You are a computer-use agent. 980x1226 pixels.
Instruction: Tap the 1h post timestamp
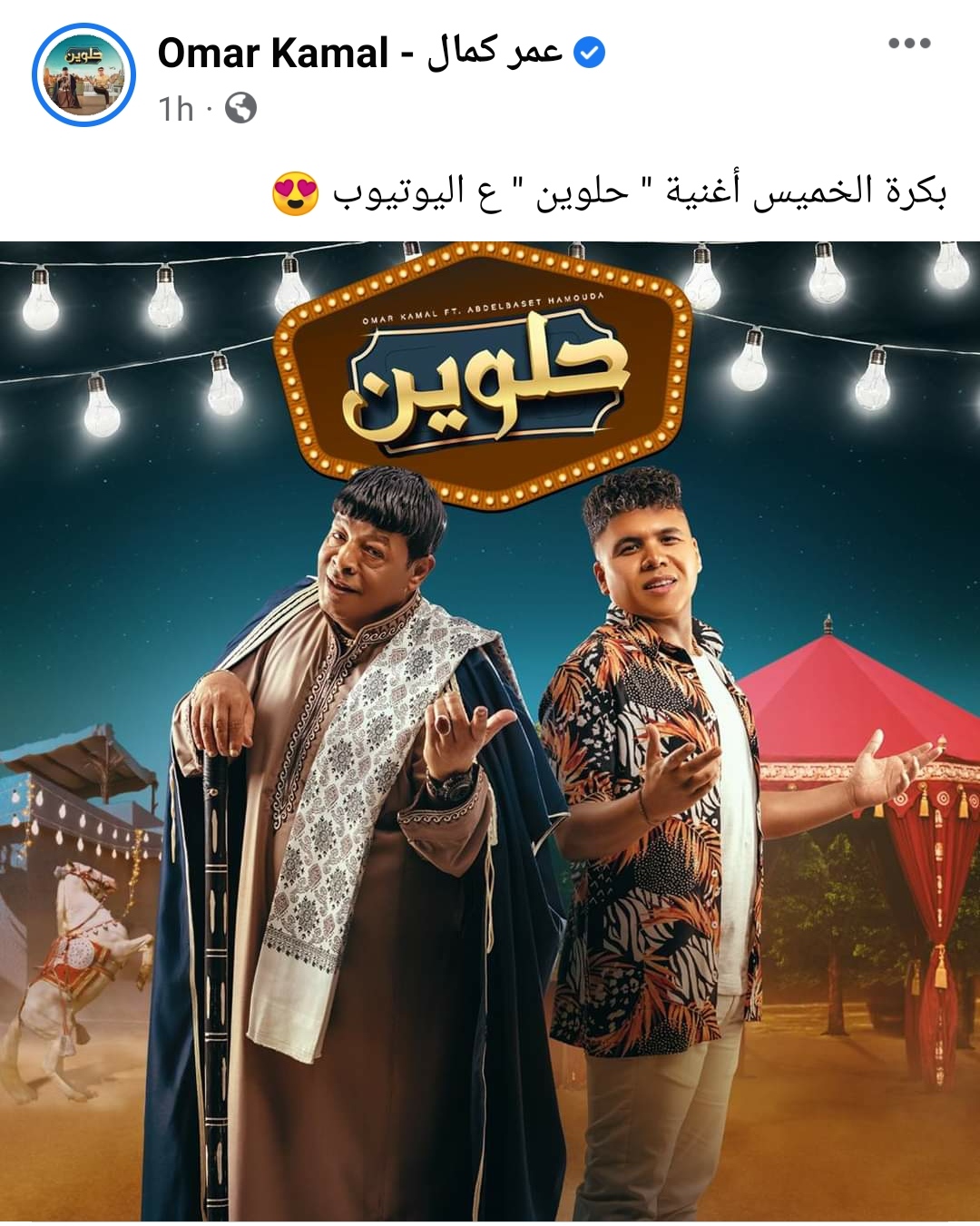(x=176, y=109)
